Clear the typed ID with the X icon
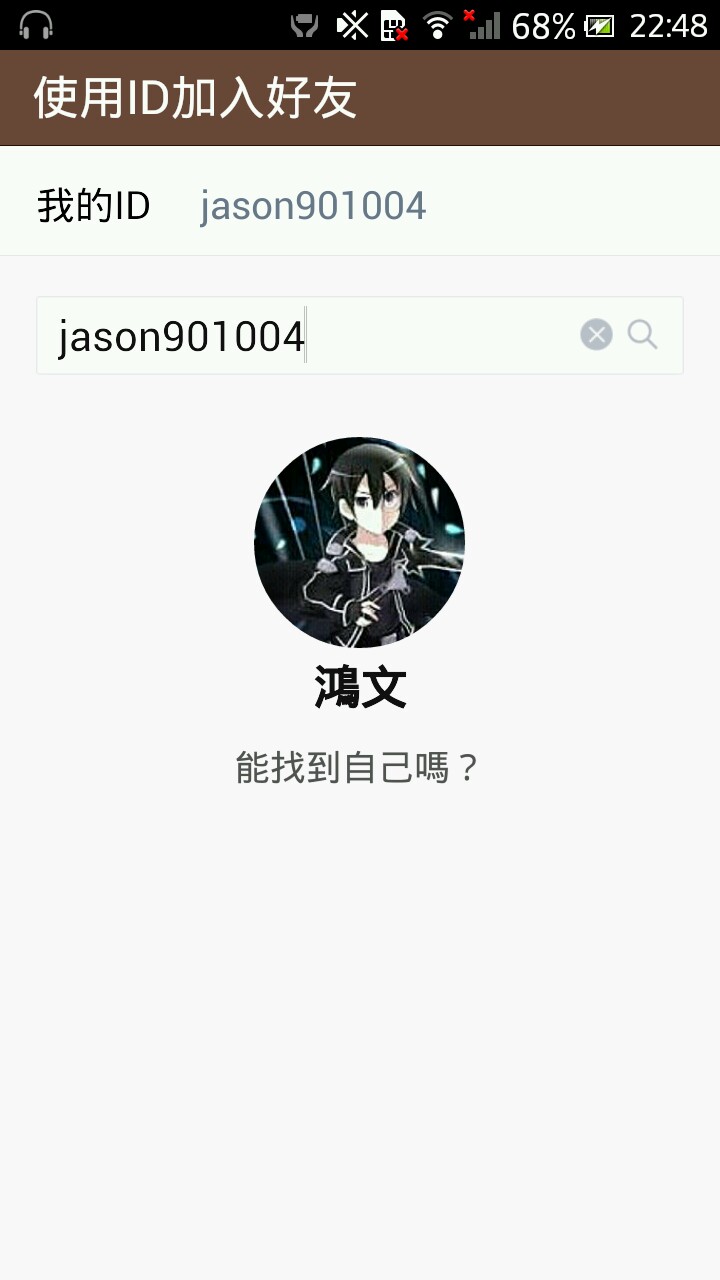 point(596,335)
